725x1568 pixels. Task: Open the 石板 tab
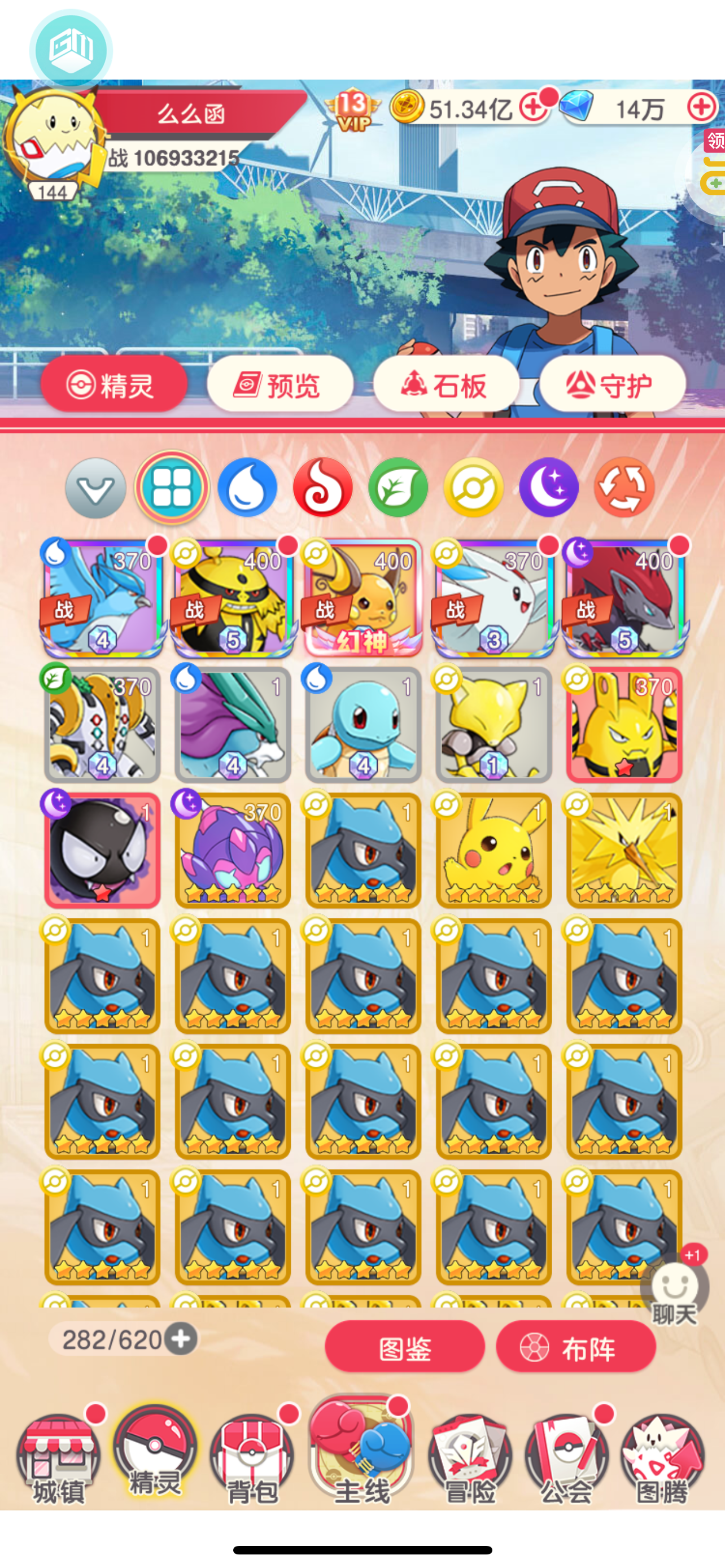[x=446, y=385]
